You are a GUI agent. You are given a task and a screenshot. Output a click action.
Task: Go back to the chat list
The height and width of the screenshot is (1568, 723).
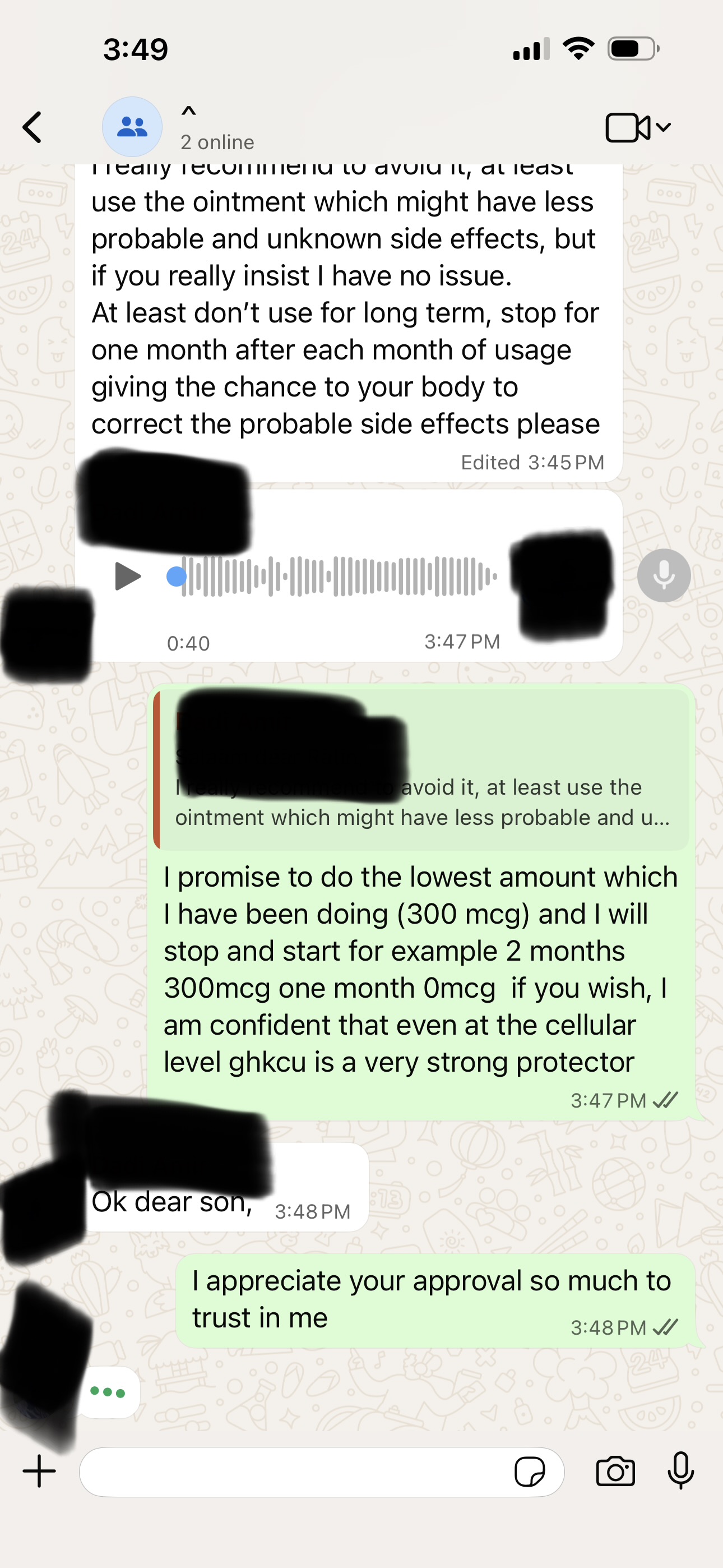coord(31,127)
